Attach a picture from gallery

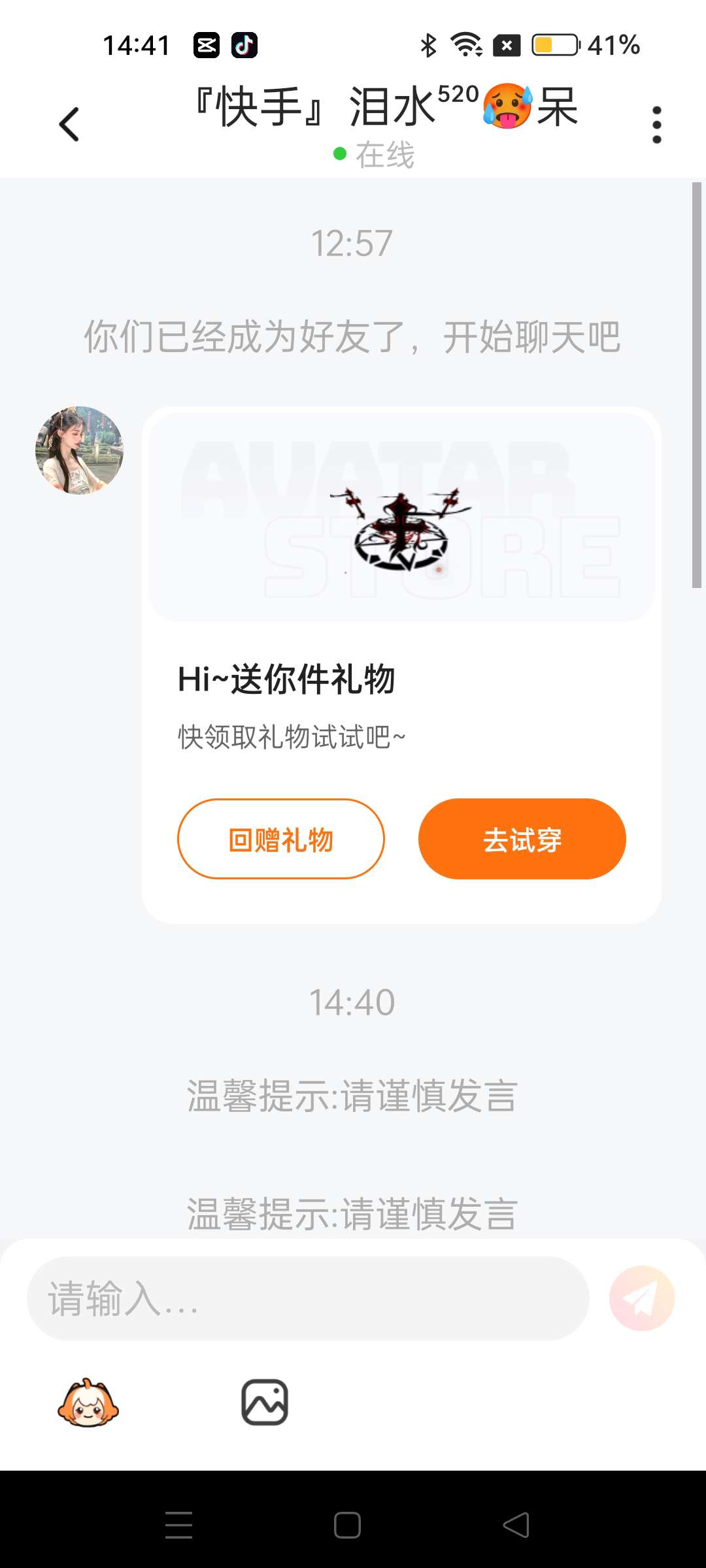point(265,1402)
